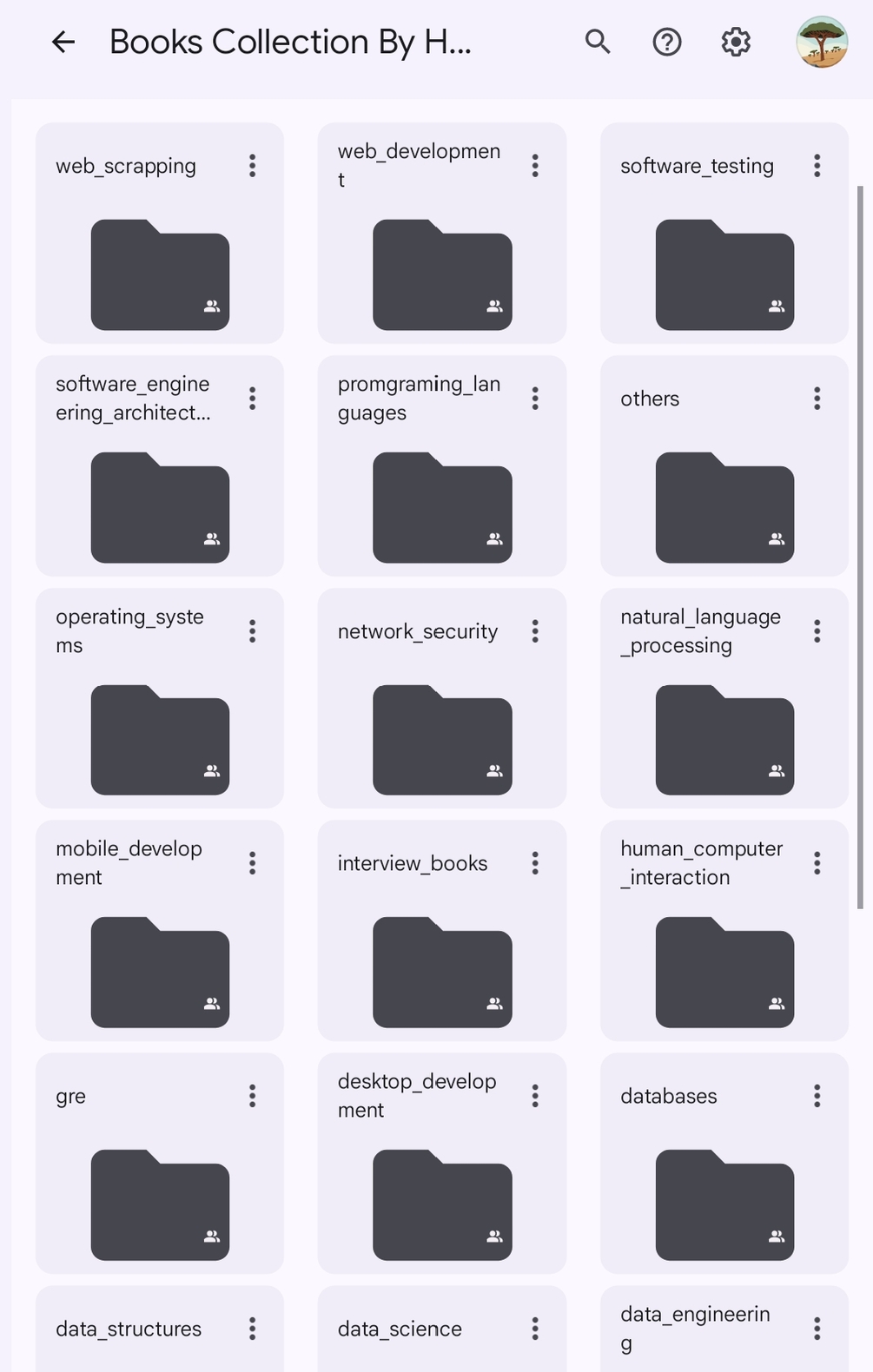Open the account profile picture
This screenshot has height=1372, width=873.
[x=822, y=42]
